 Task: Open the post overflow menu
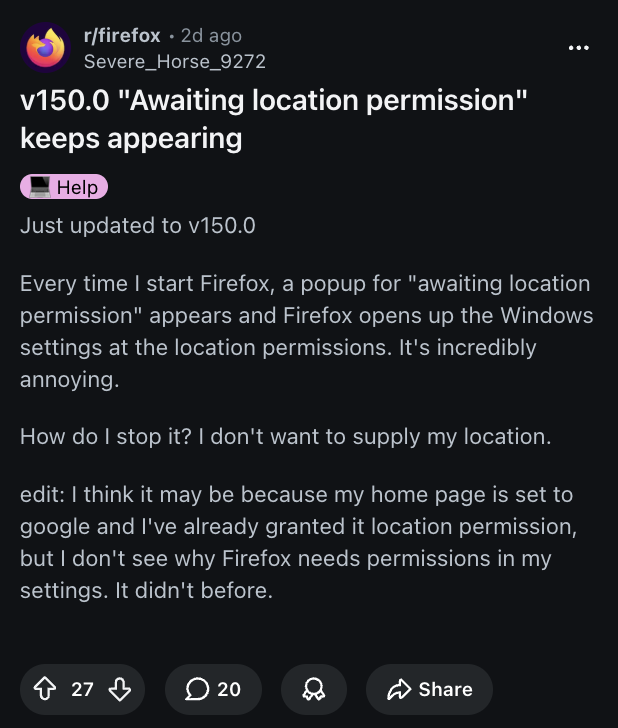tap(578, 48)
